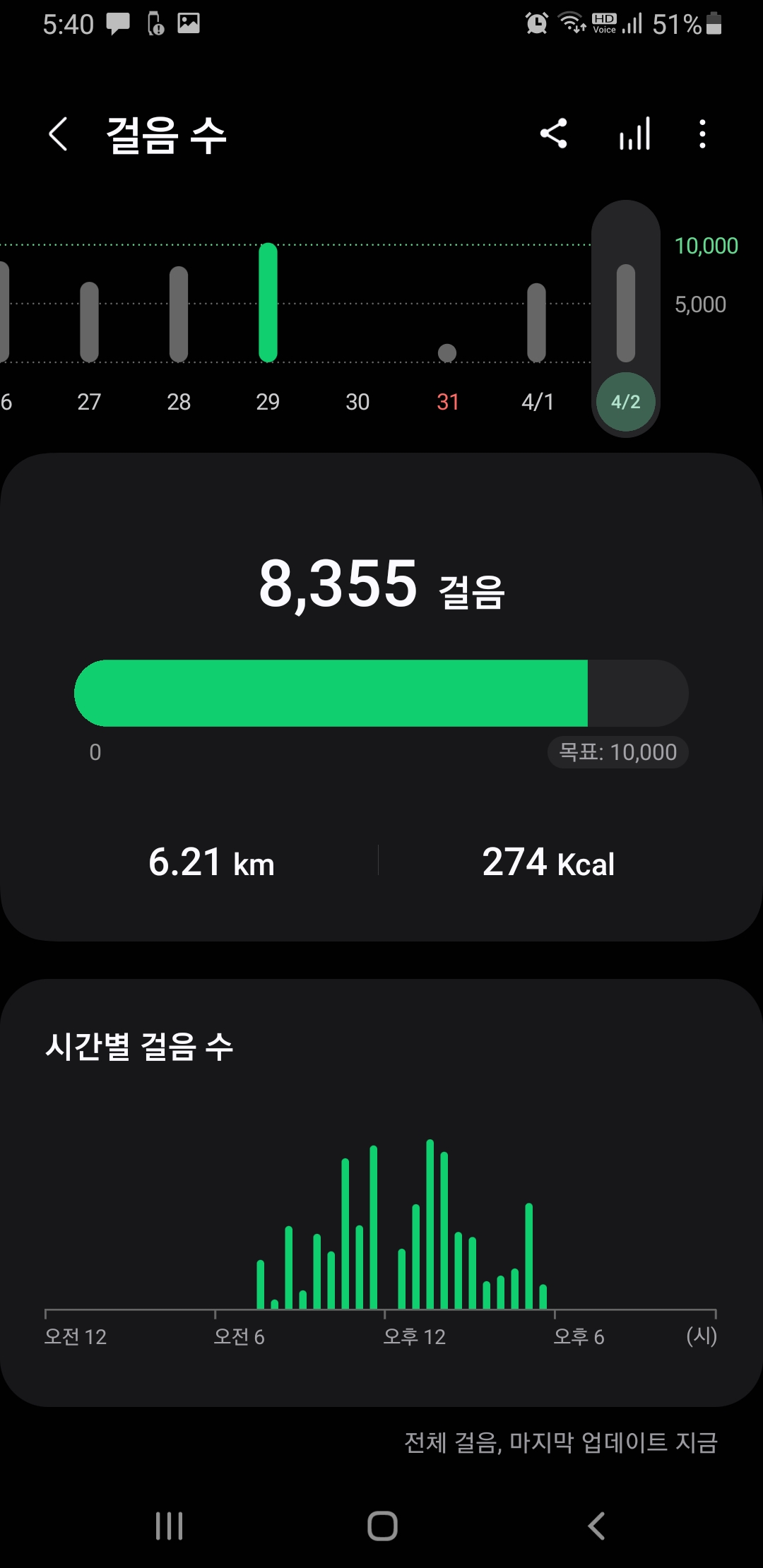Open the step trends chart icon
Image resolution: width=763 pixels, height=1568 pixels.
click(x=634, y=133)
